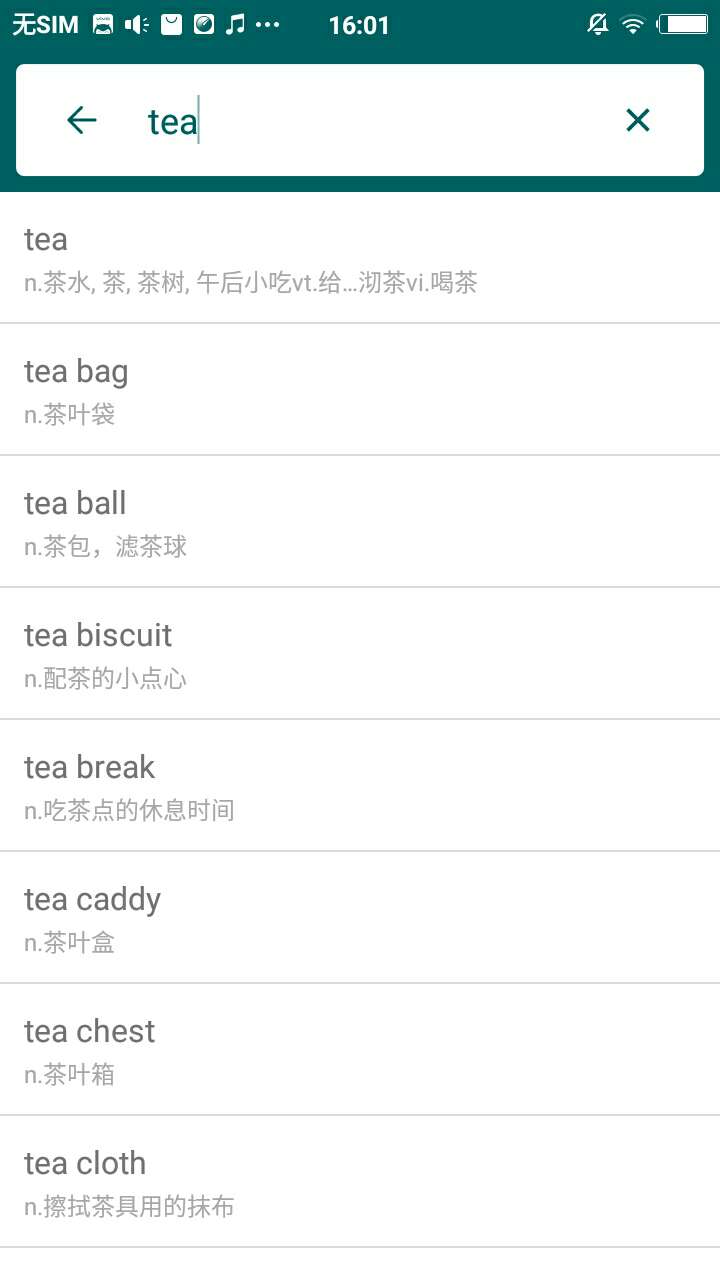Select the "tea ball" result
Screen dimensions: 720x1280
tap(360, 522)
